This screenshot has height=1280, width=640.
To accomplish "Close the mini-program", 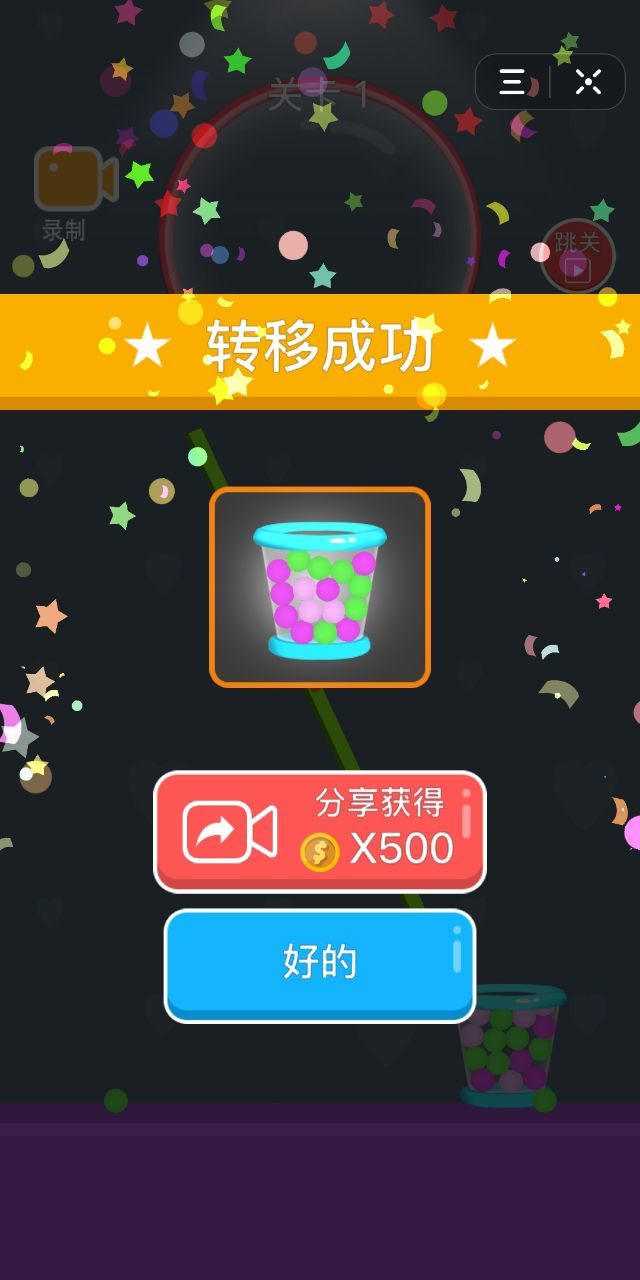I will (x=588, y=82).
